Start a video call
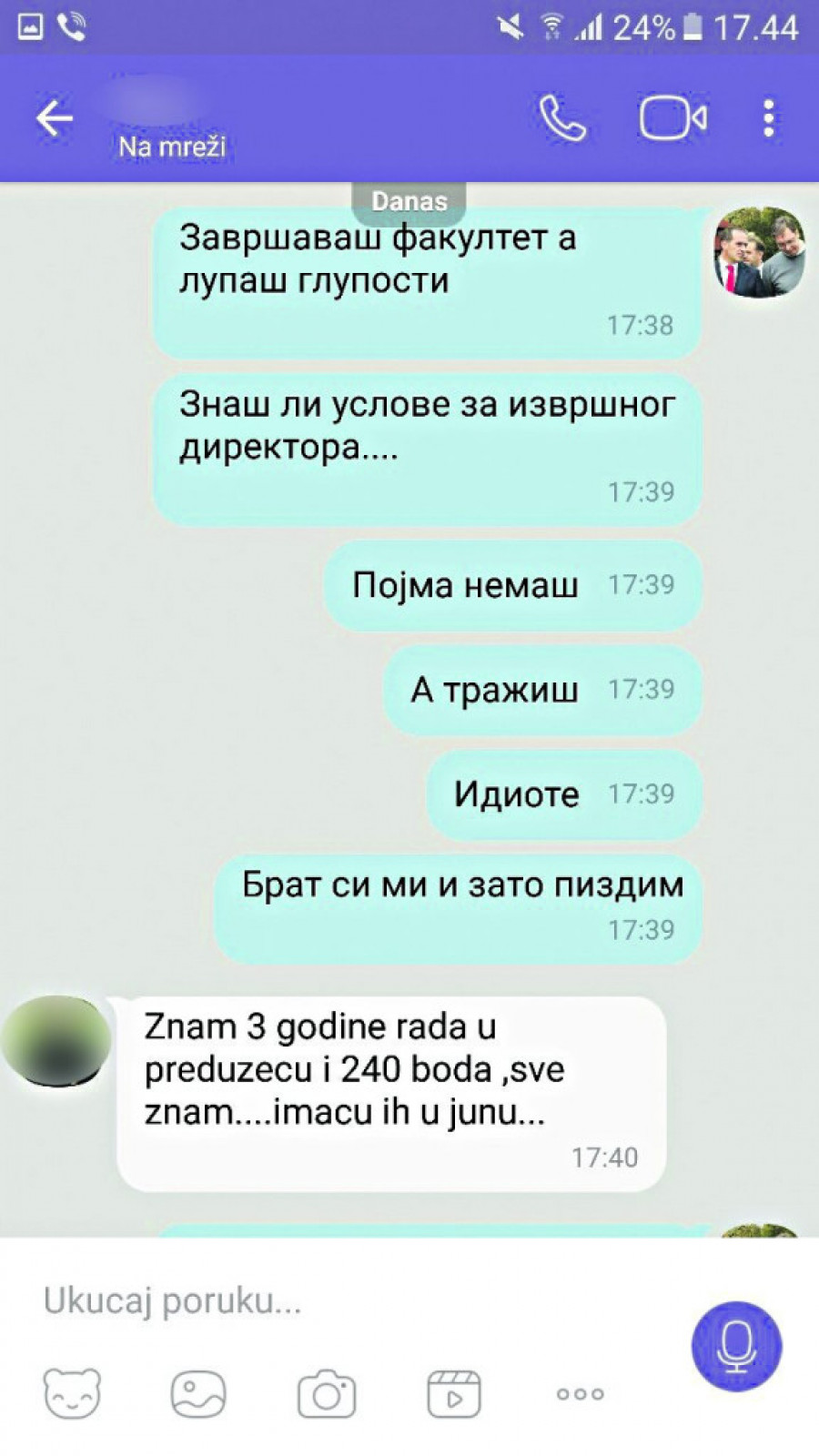 (672, 118)
